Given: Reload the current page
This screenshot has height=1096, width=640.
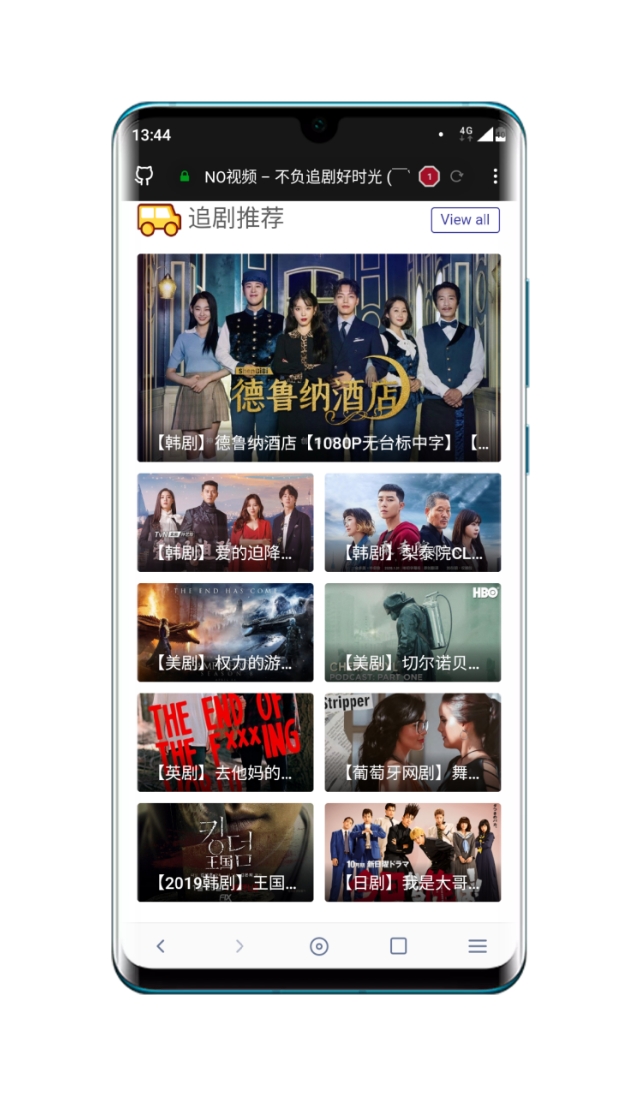Looking at the screenshot, I should 457,177.
